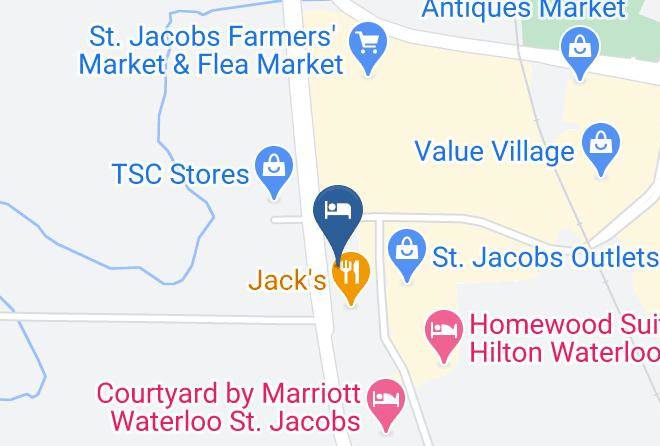Tap the St. Jacobs Farmers' Market pin

(368, 48)
